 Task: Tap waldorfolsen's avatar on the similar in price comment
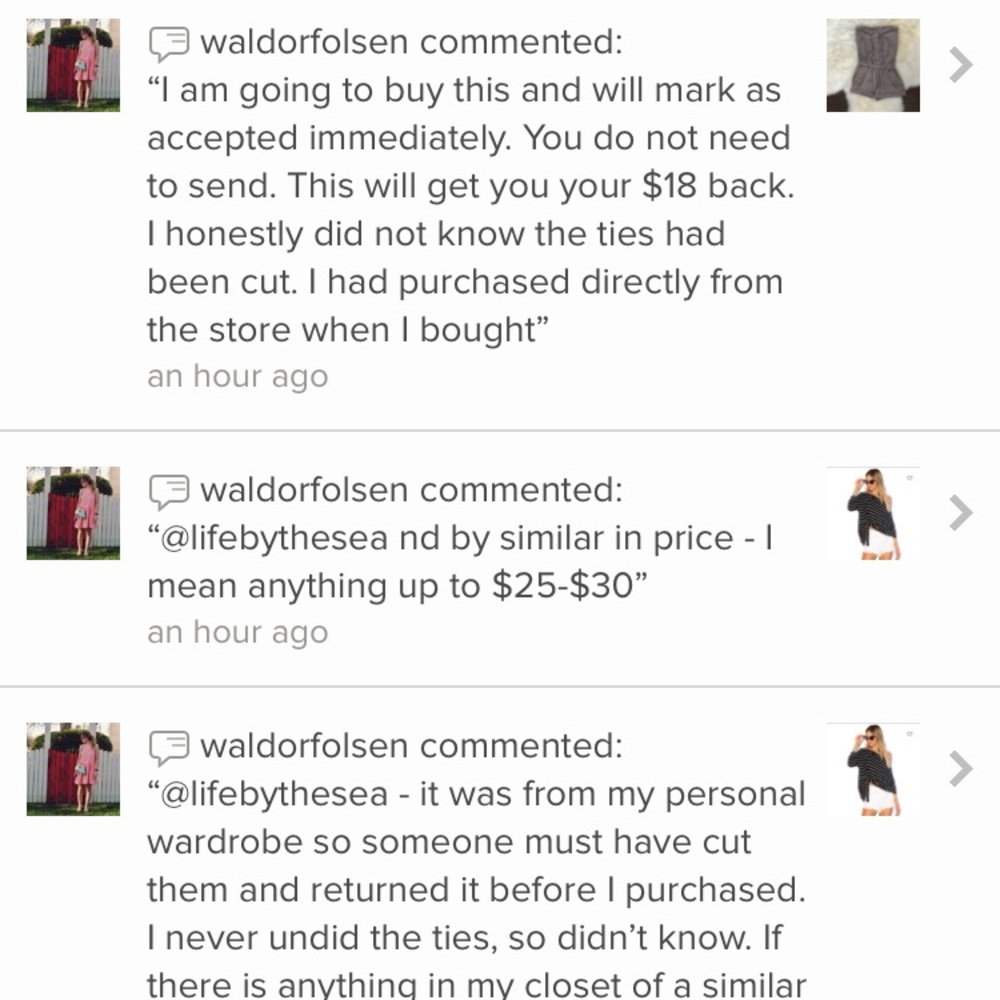73,513
